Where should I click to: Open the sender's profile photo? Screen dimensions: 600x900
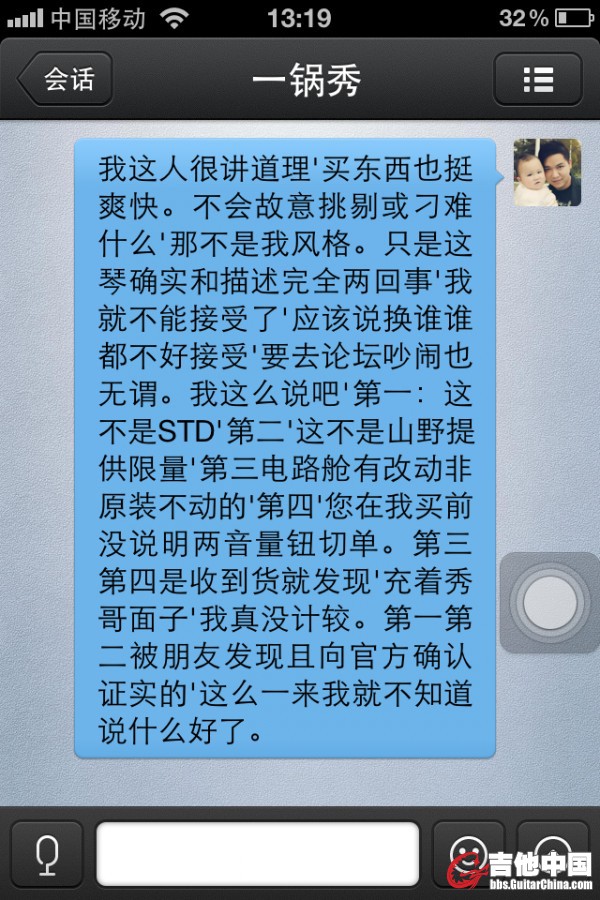tap(547, 172)
